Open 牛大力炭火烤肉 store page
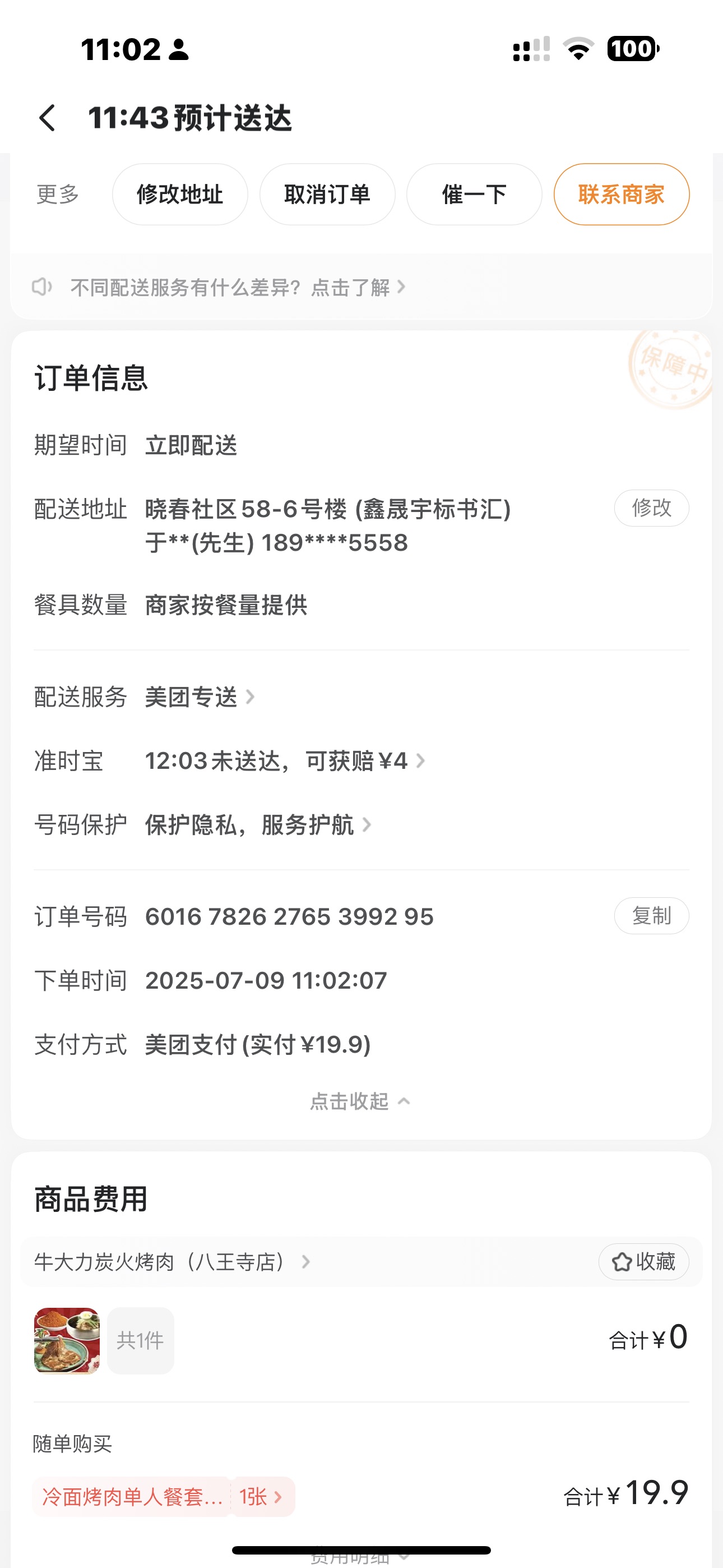Image resolution: width=723 pixels, height=1568 pixels. click(172, 1262)
